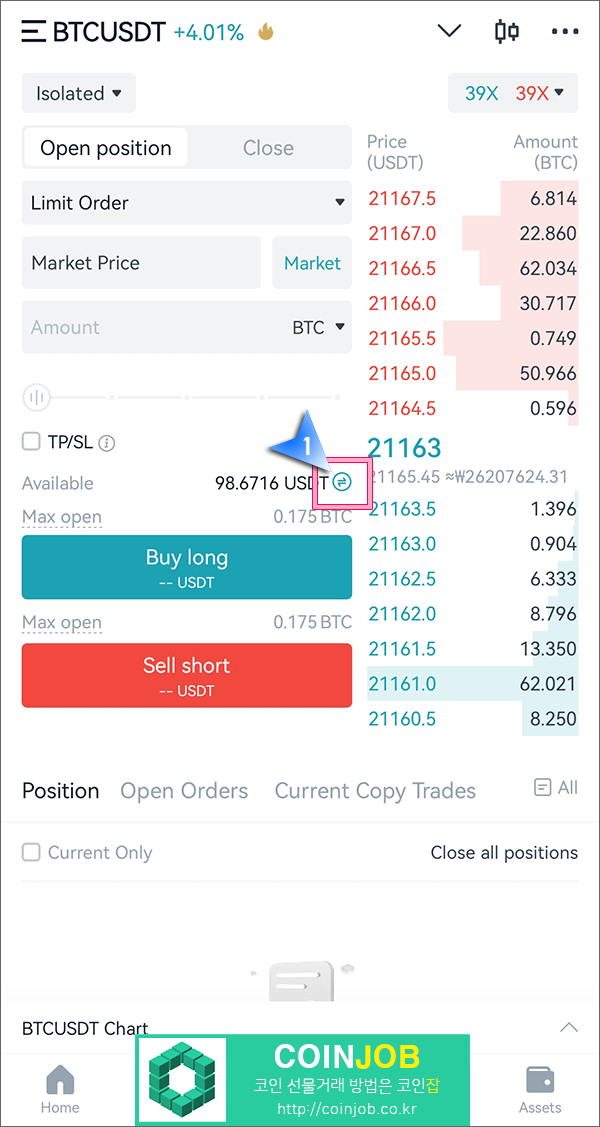Open the candlestick chart icon
The width and height of the screenshot is (600, 1127).
point(507,32)
